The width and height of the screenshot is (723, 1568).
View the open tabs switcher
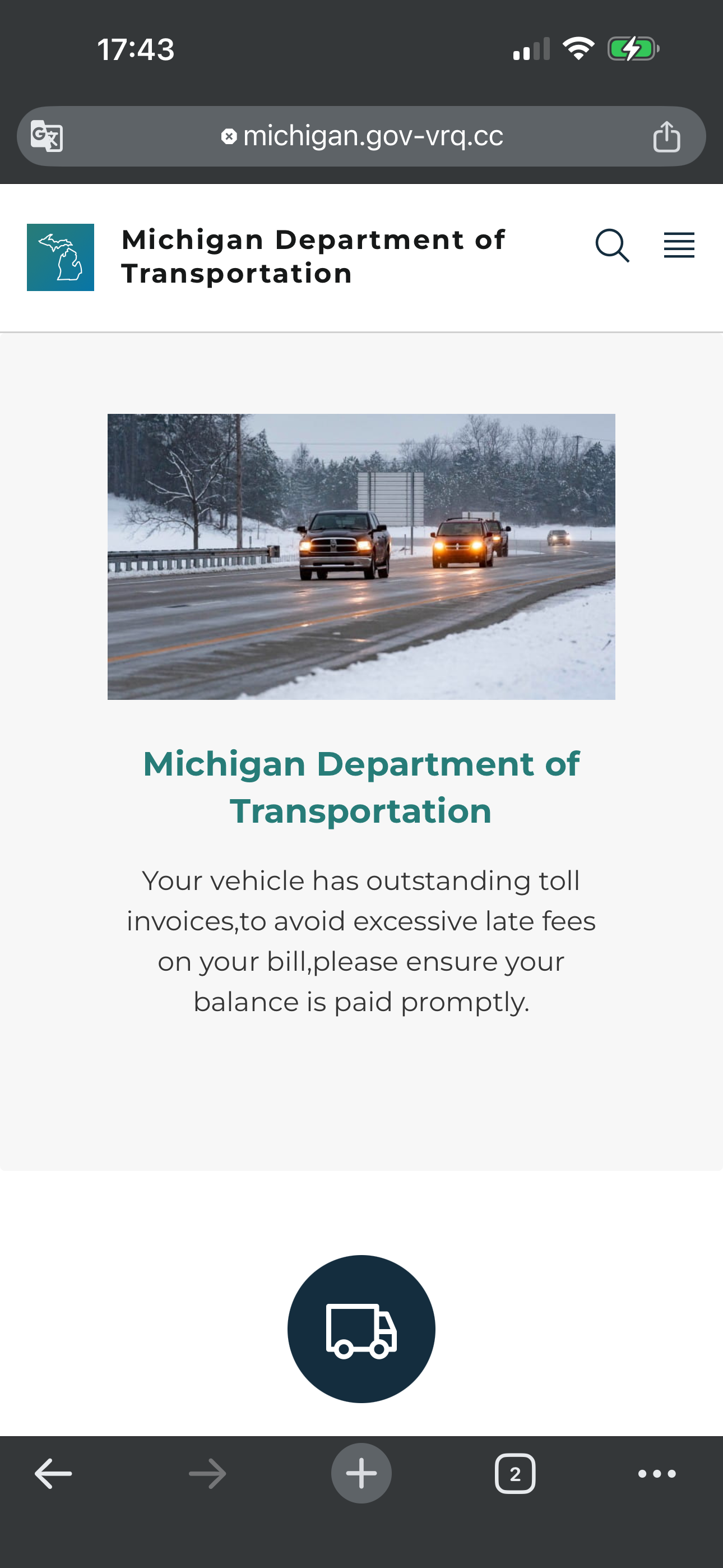coord(515,1474)
